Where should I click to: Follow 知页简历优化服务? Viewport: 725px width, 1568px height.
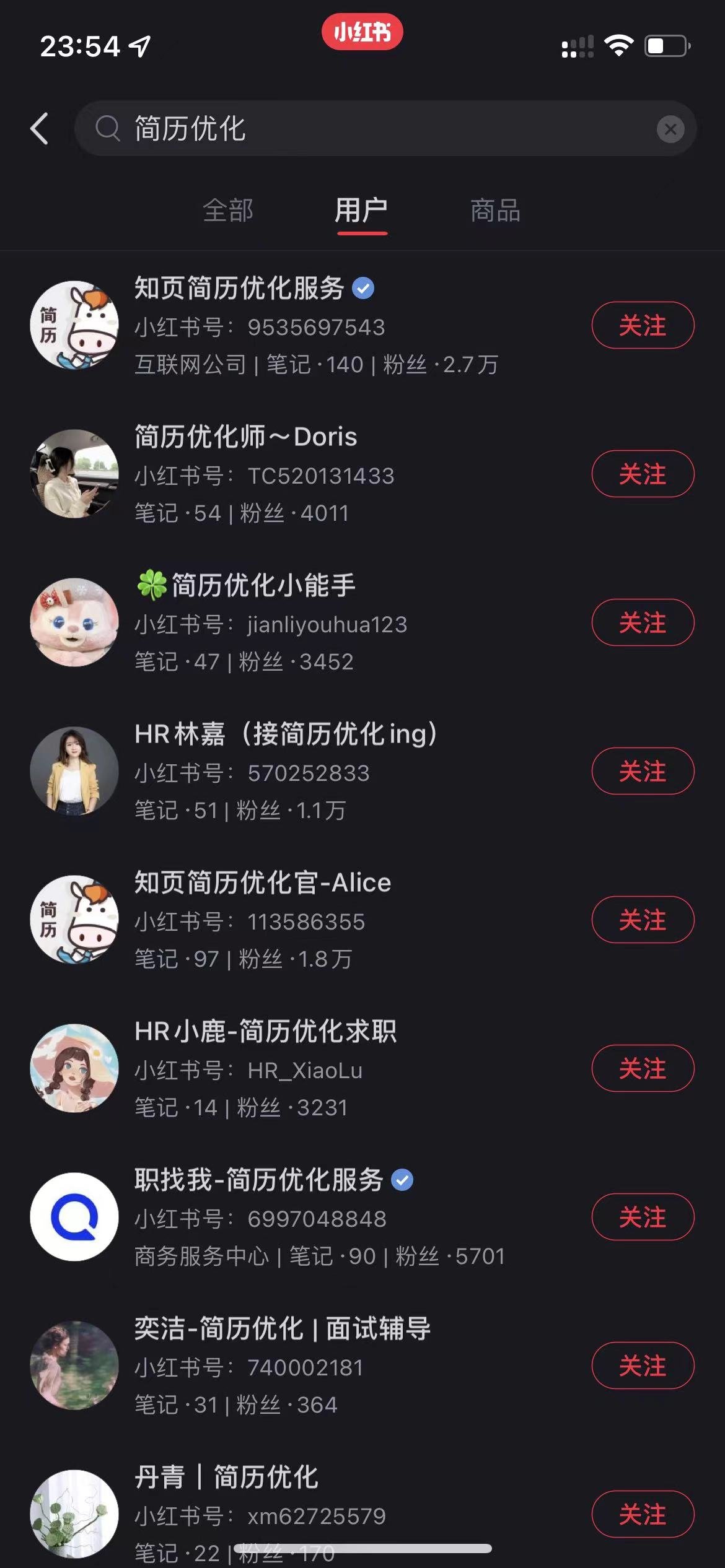click(643, 325)
